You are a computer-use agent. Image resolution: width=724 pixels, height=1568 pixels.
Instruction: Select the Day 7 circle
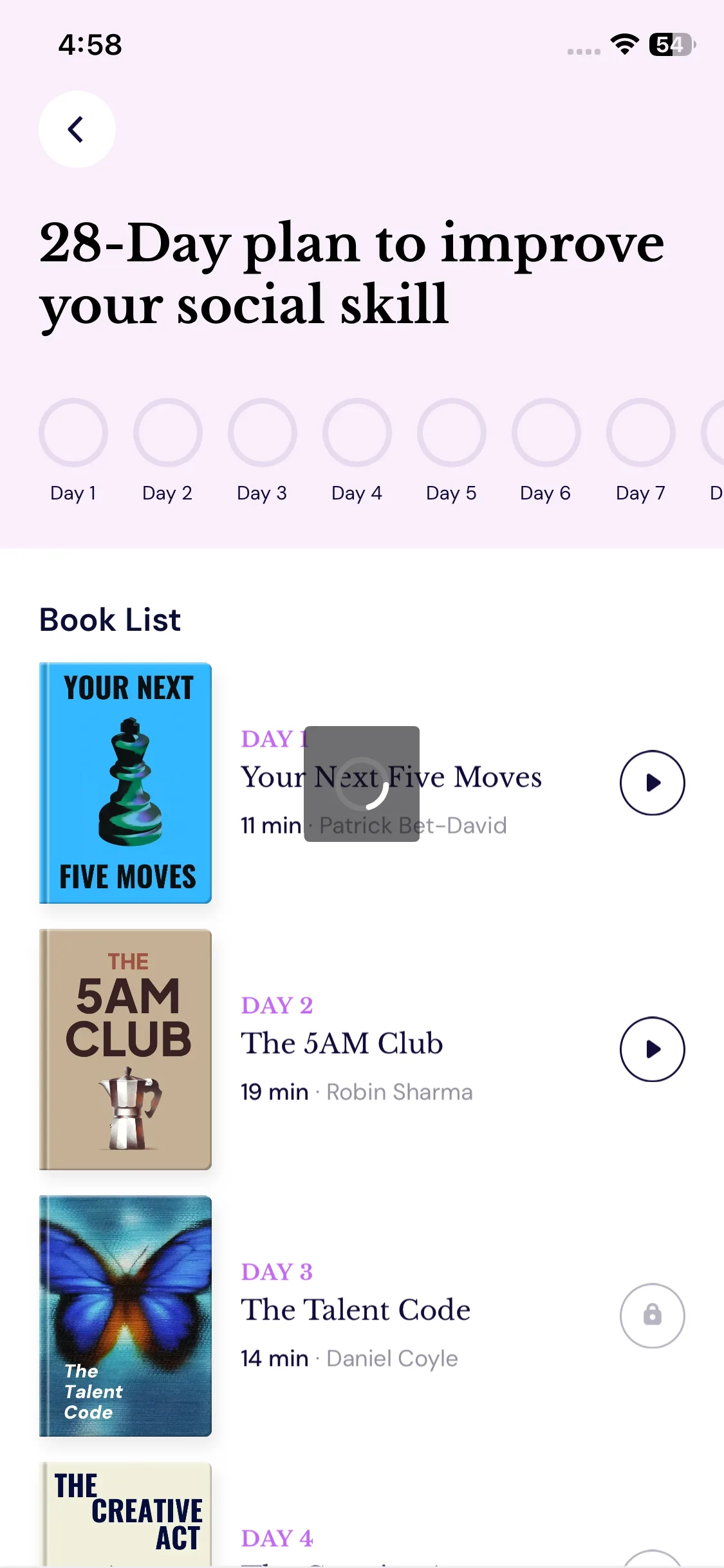pyautogui.click(x=641, y=433)
